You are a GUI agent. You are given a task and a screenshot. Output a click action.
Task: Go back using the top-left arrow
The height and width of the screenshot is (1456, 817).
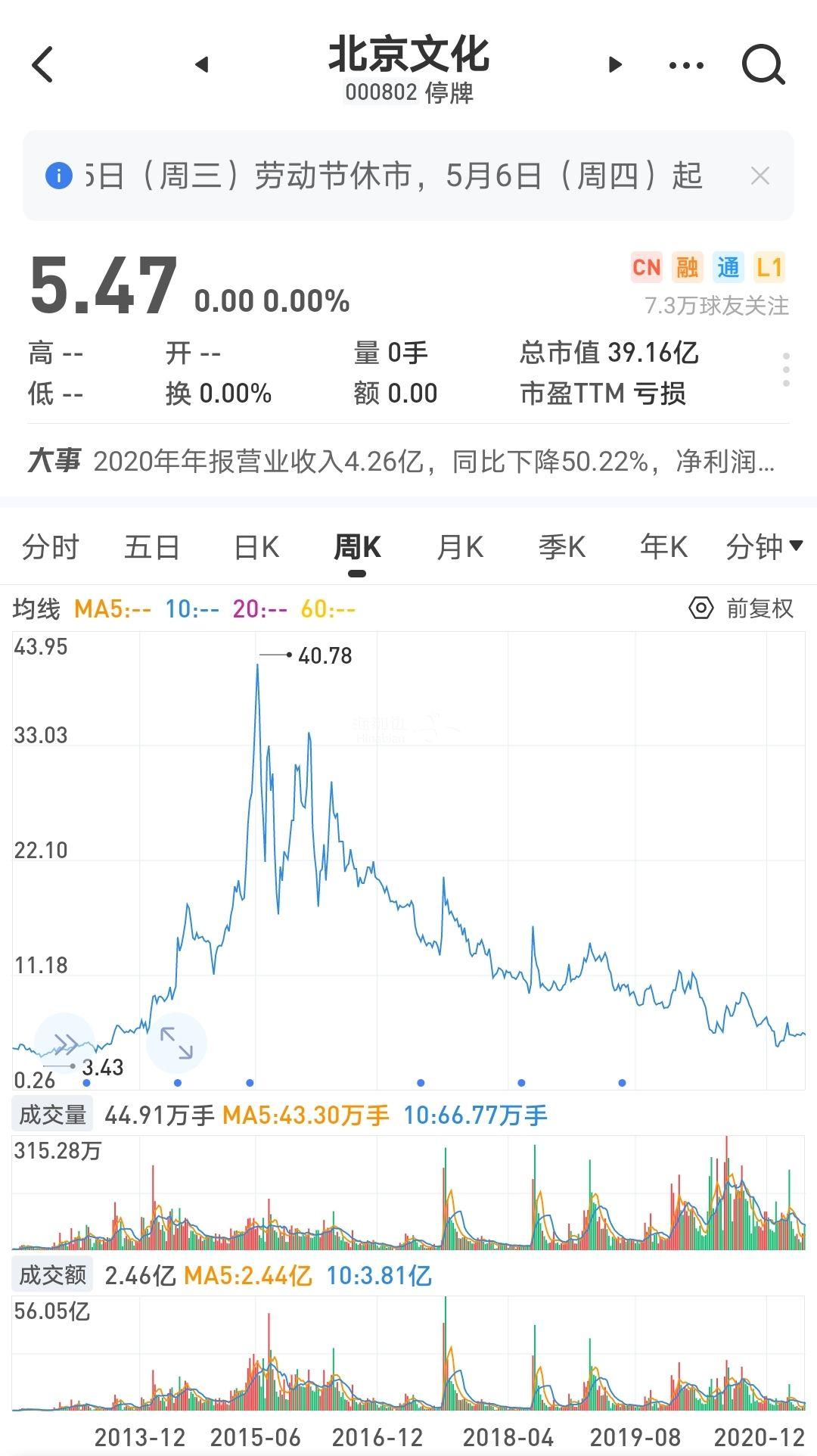pos(43,64)
